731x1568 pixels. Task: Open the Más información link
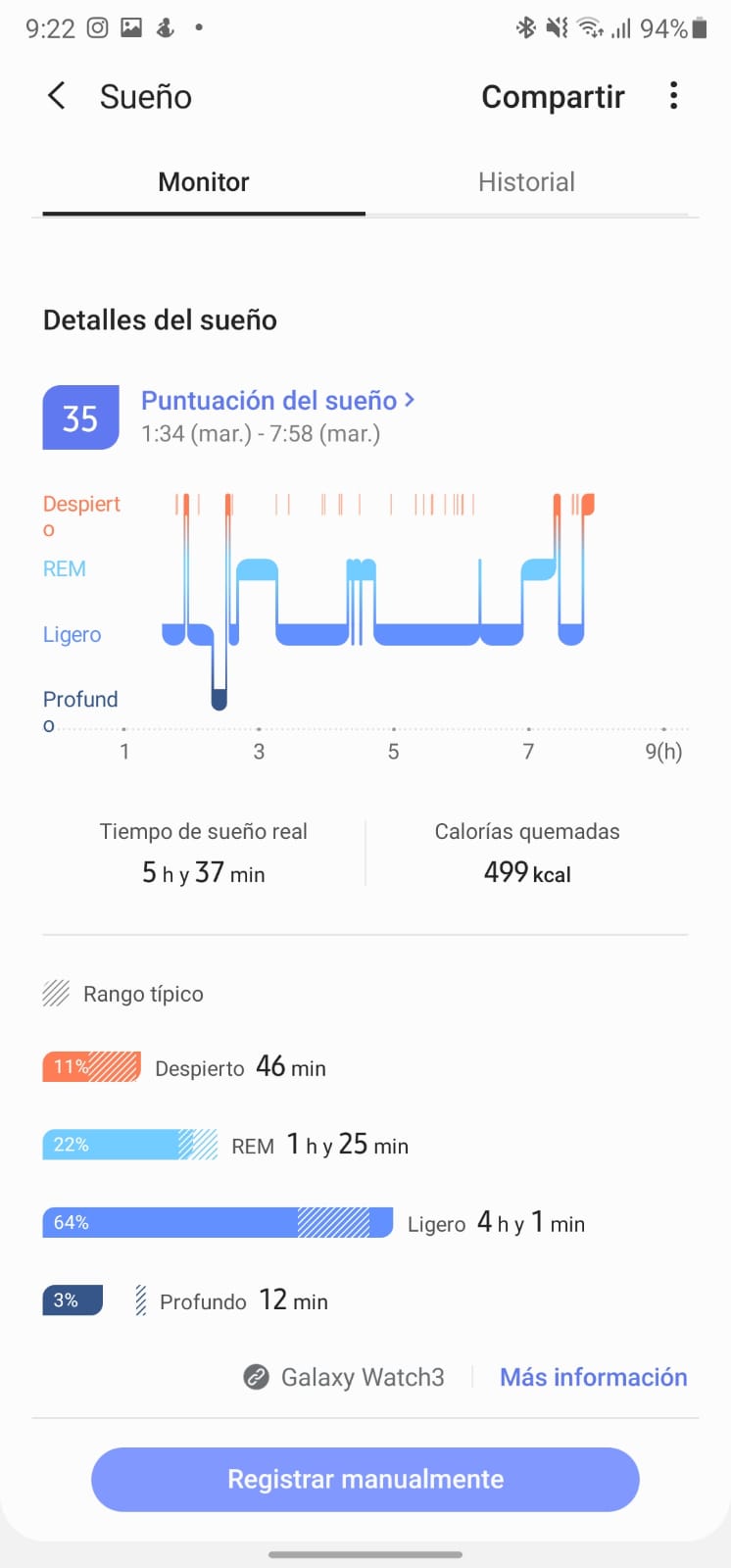593,1377
